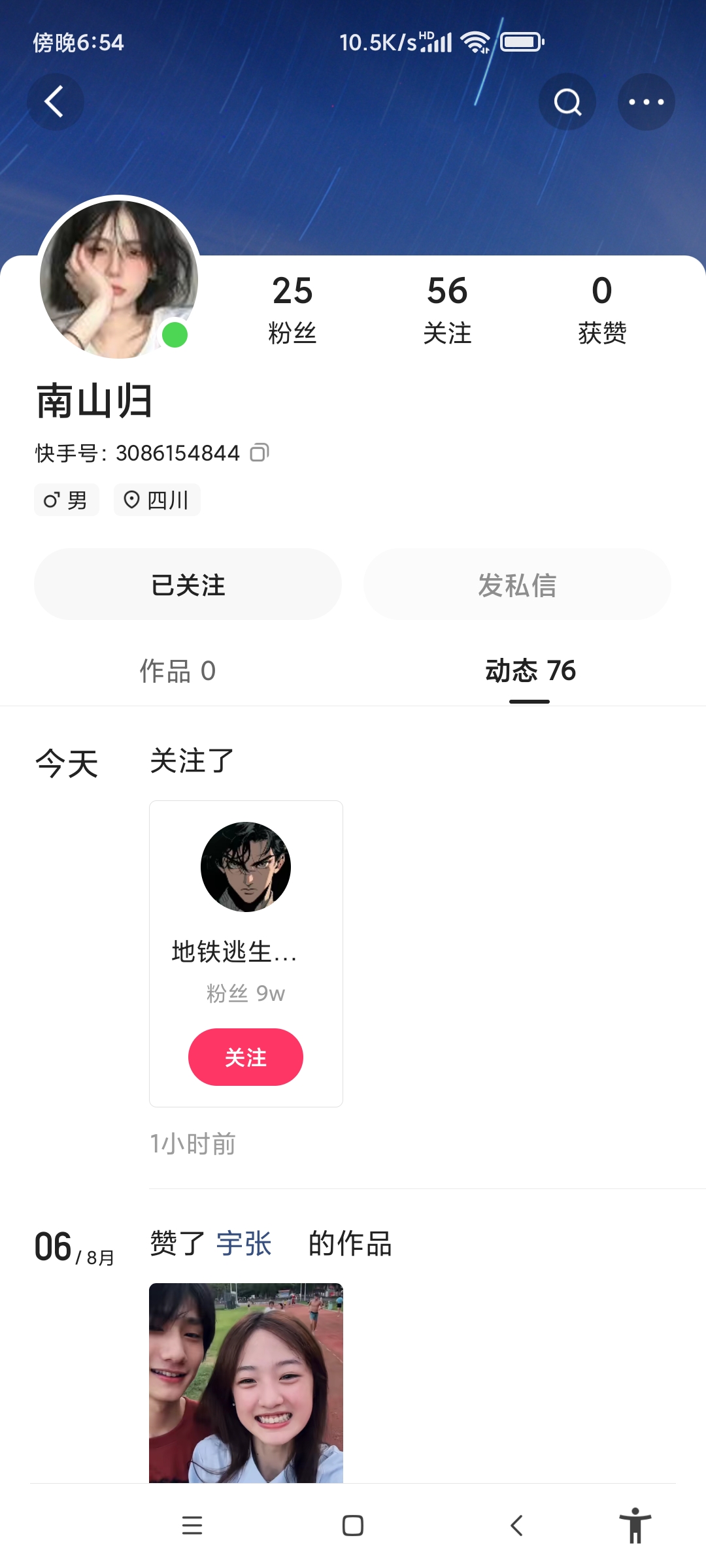The height and width of the screenshot is (1568, 706).
Task: Tap the system back navigation button
Action: pyautogui.click(x=516, y=1526)
